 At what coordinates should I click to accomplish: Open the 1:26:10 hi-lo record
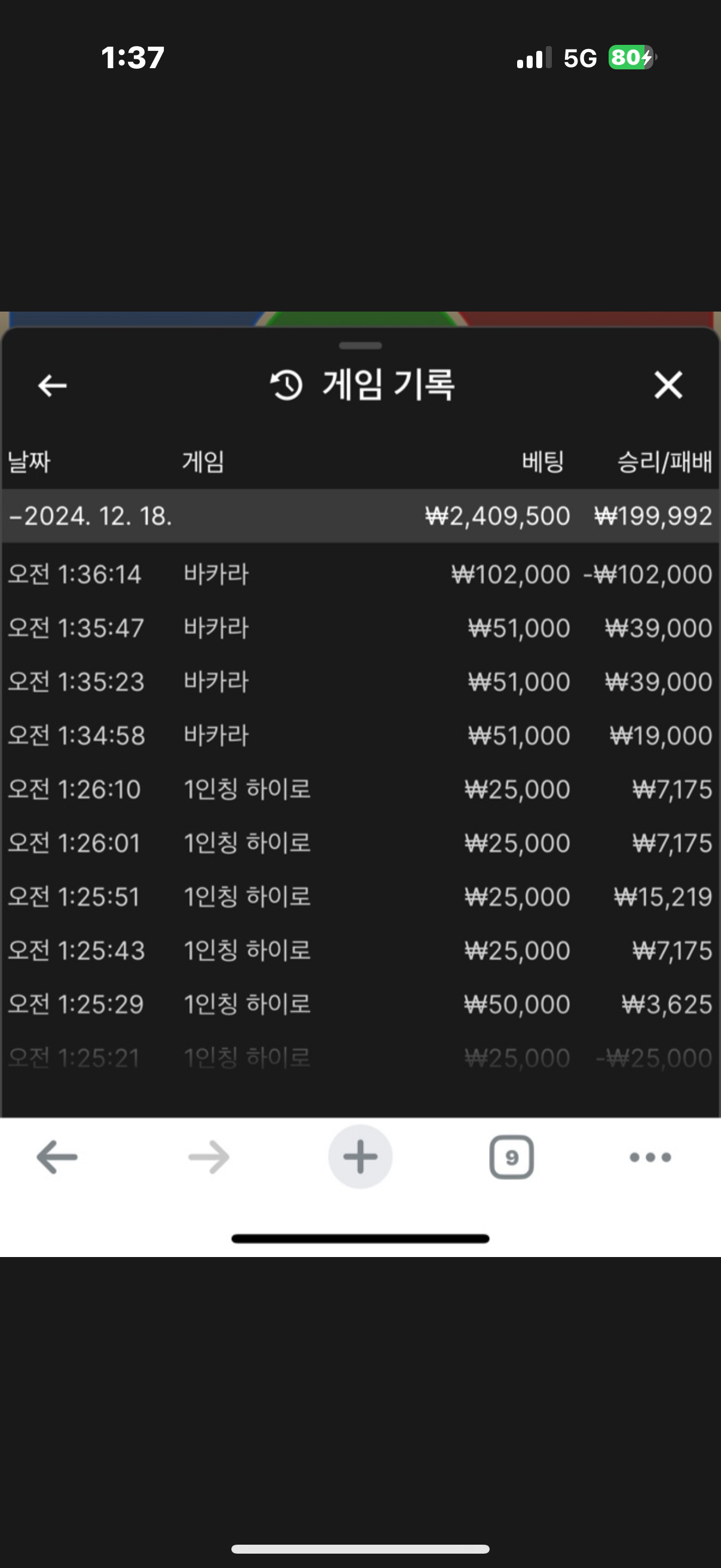click(360, 789)
